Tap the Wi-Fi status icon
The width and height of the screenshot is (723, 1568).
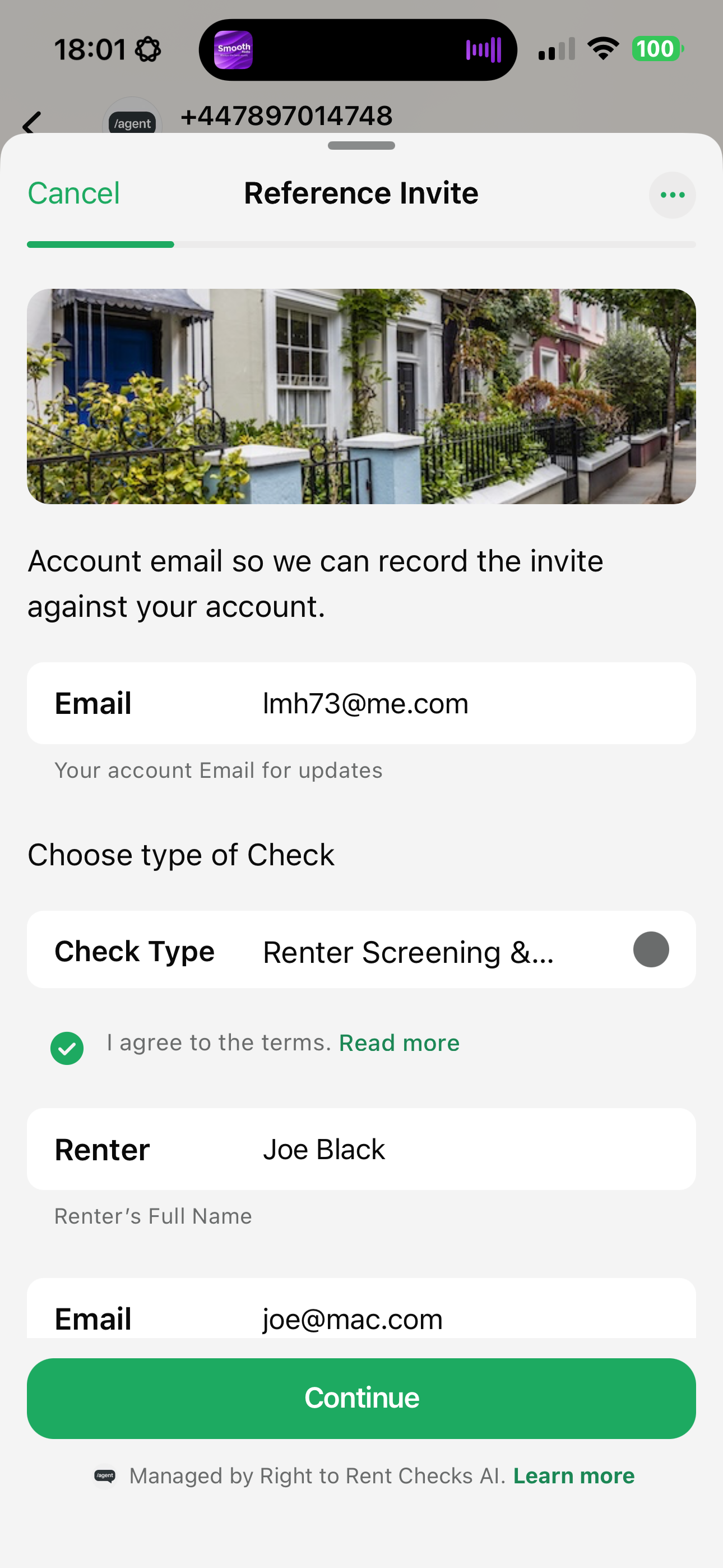pyautogui.click(x=603, y=49)
